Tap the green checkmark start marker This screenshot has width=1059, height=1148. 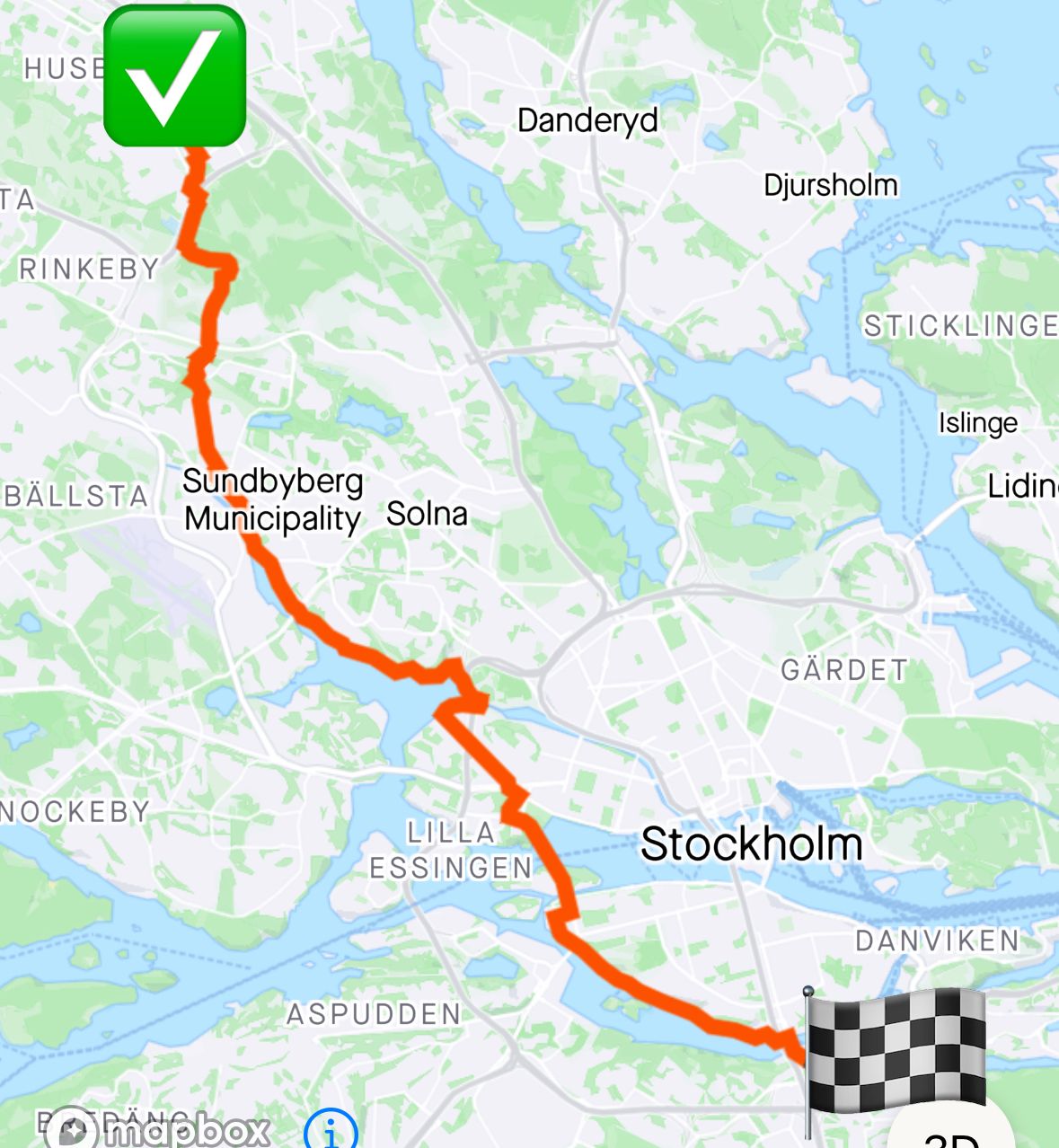(x=175, y=76)
